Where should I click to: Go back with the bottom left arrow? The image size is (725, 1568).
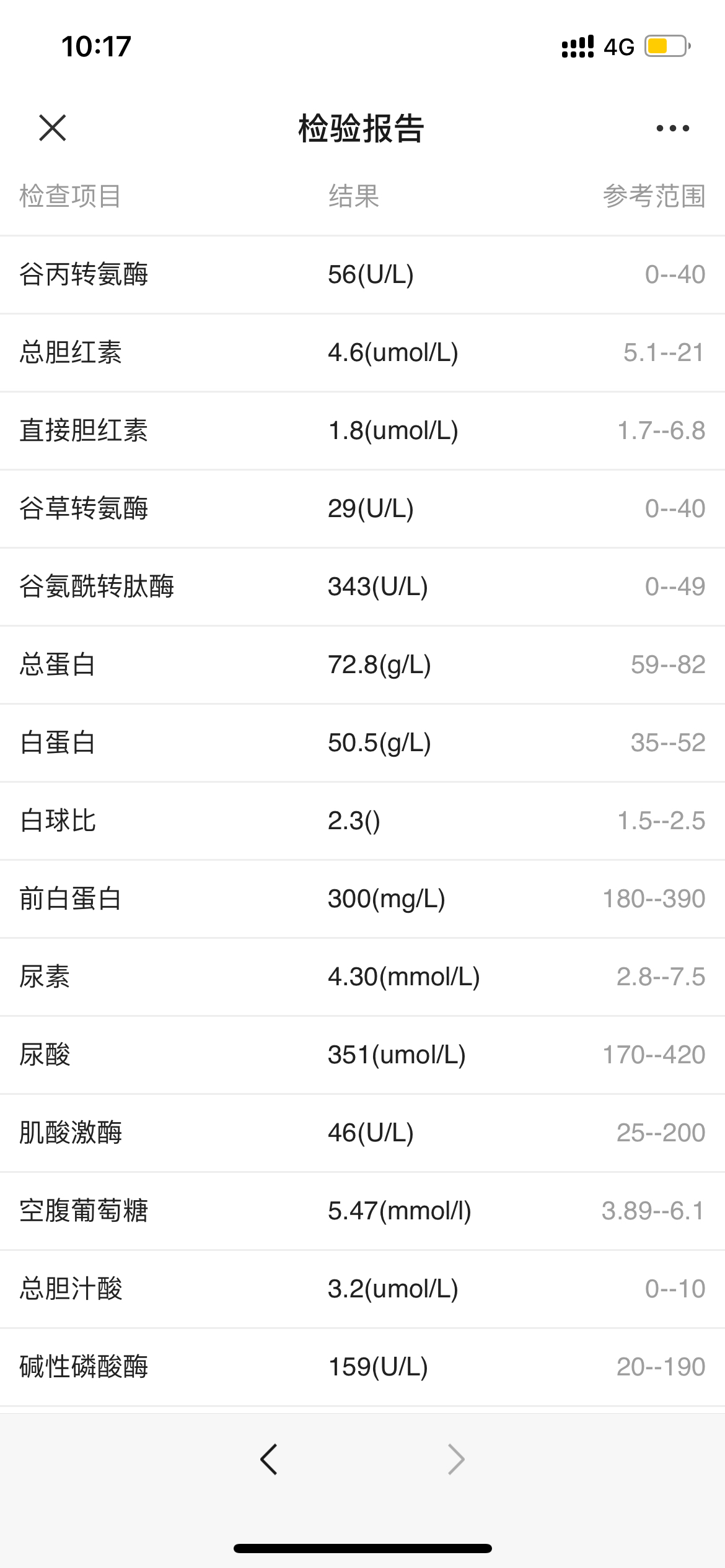click(268, 1460)
